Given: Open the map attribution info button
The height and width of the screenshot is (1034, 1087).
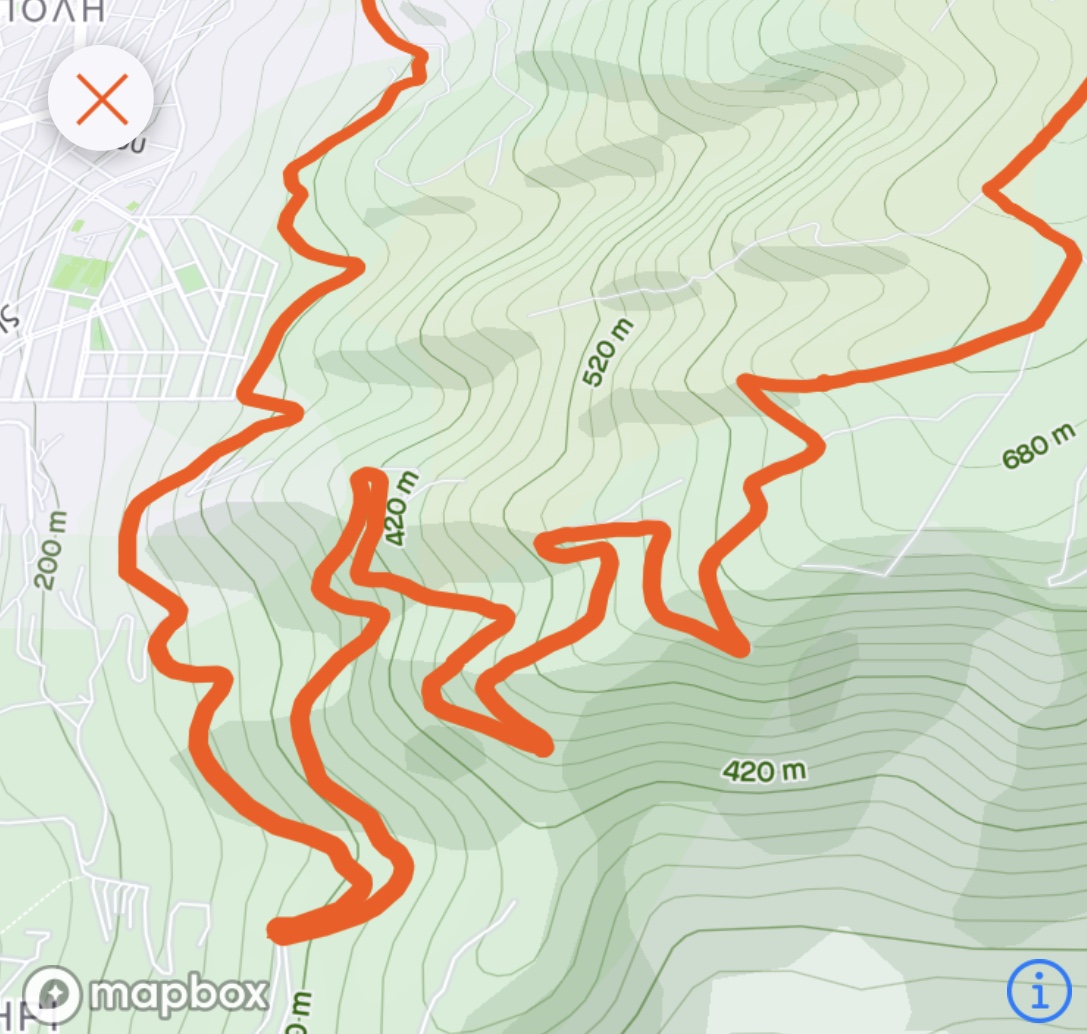Looking at the screenshot, I should pyautogui.click(x=1038, y=991).
